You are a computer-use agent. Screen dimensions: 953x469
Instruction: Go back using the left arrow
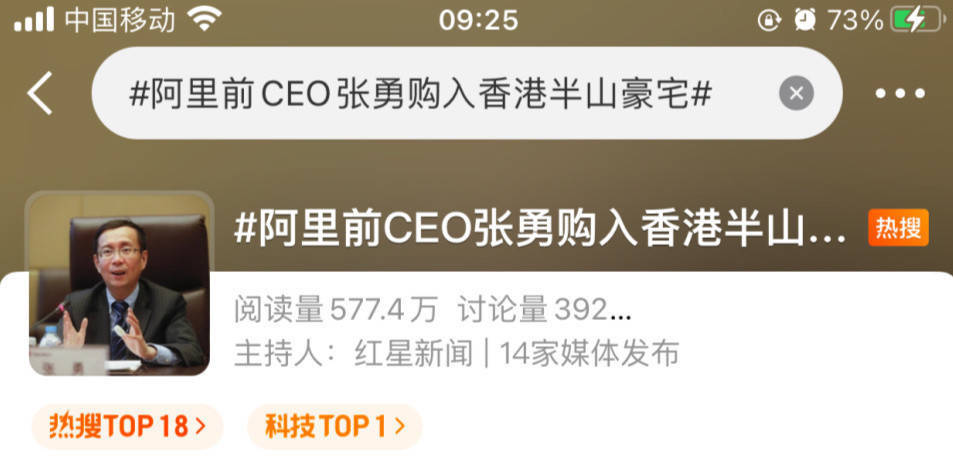click(x=40, y=94)
